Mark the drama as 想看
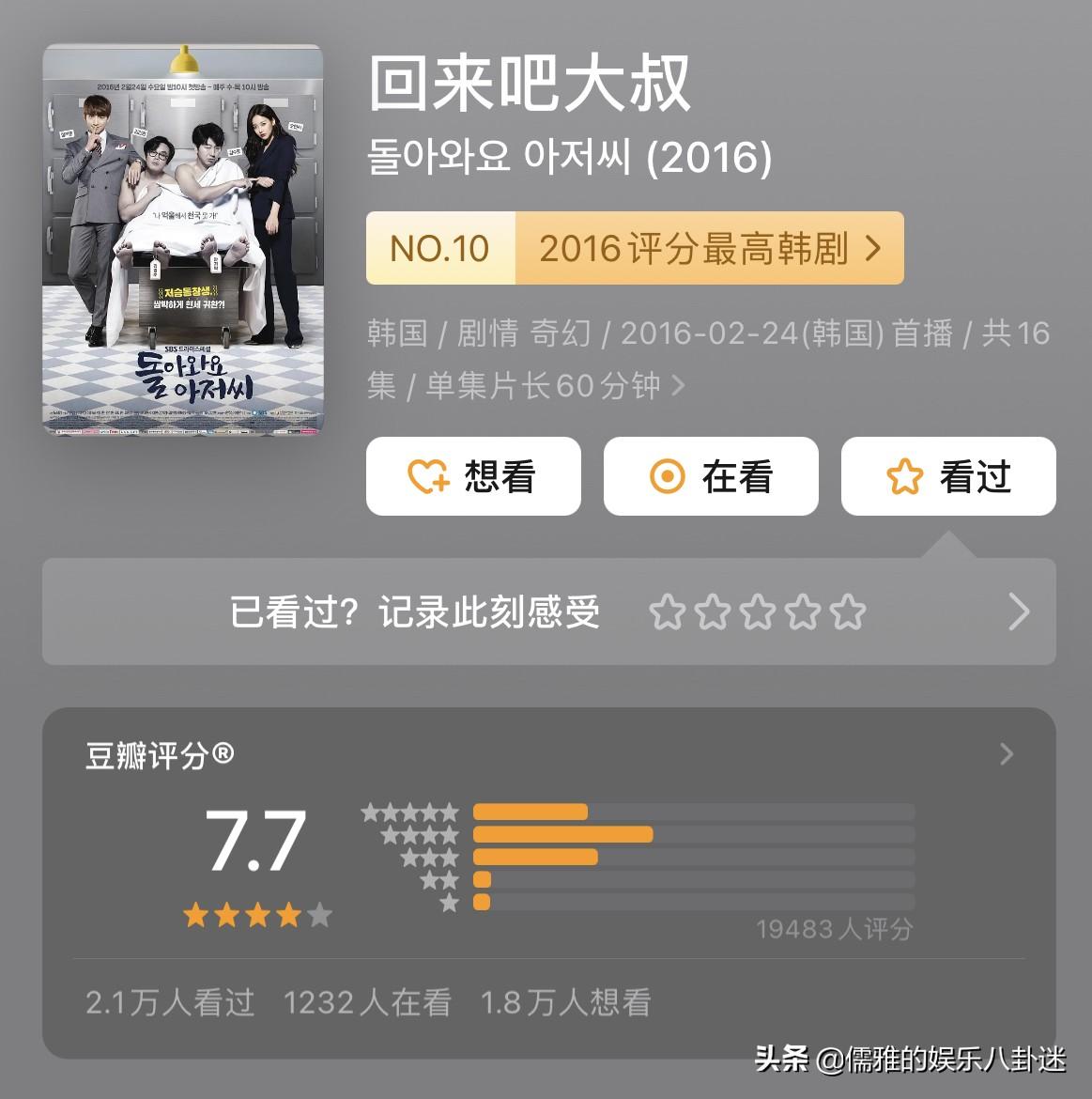 (473, 476)
